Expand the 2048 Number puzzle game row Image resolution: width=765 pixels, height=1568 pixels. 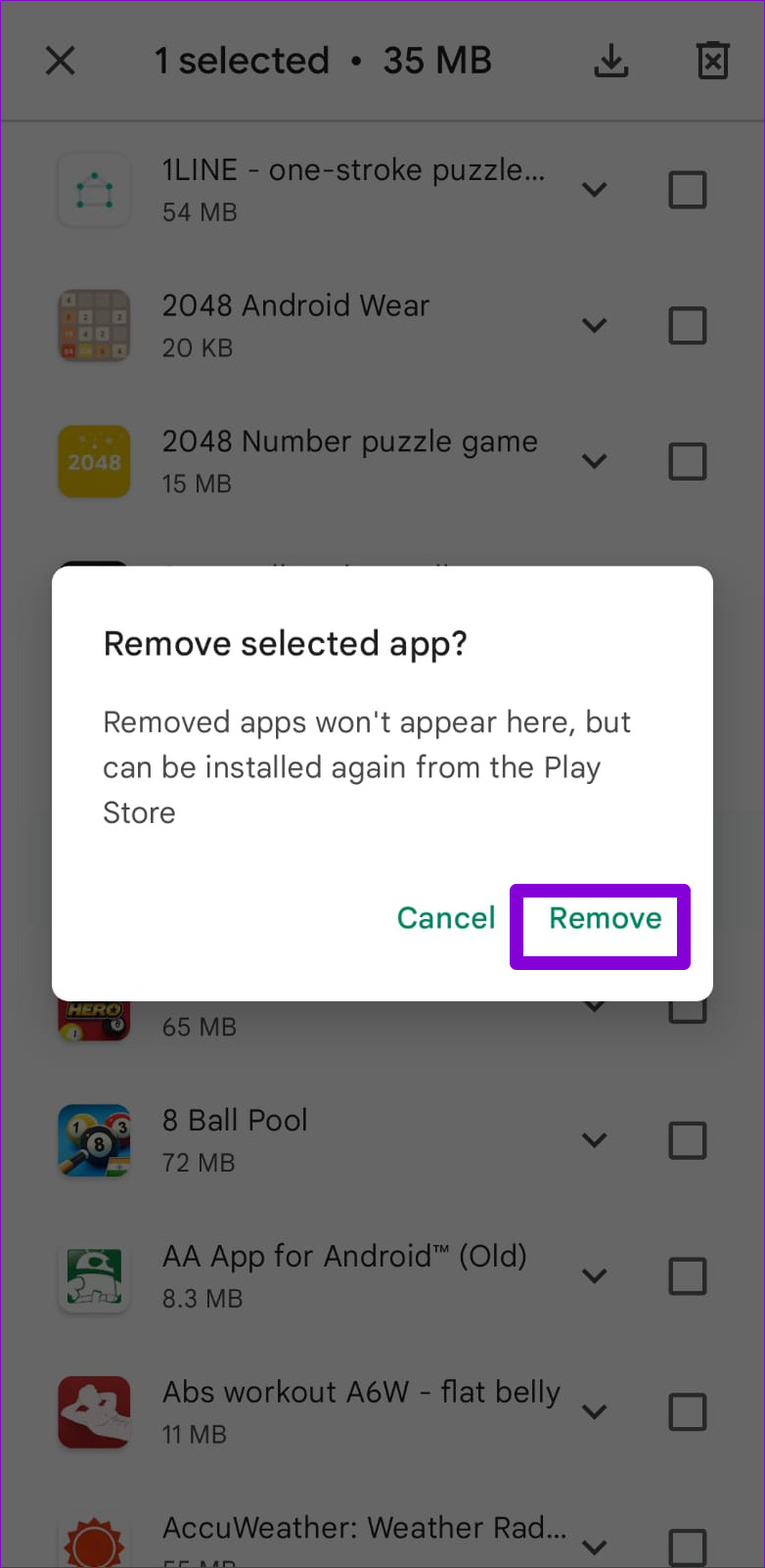tap(595, 461)
